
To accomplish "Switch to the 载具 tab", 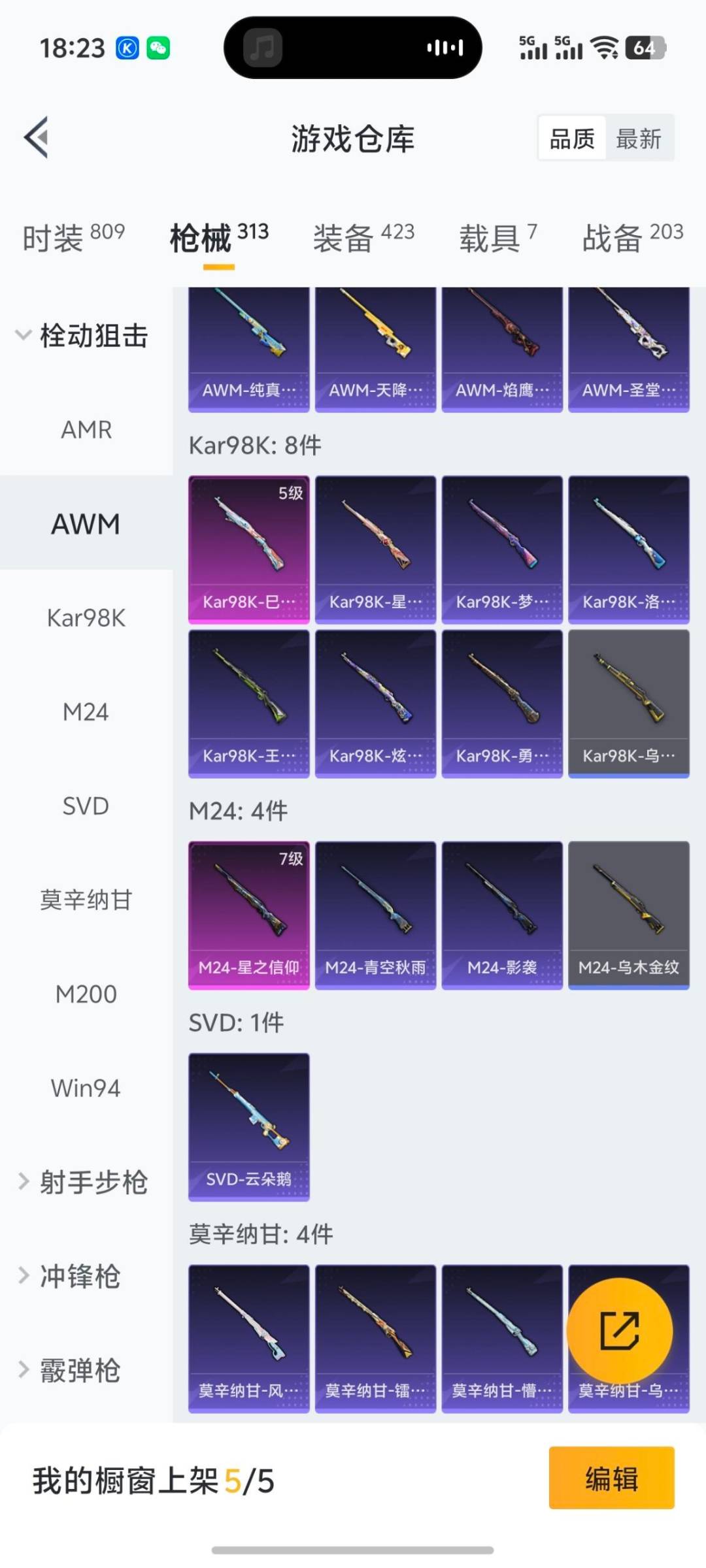I will tap(497, 237).
